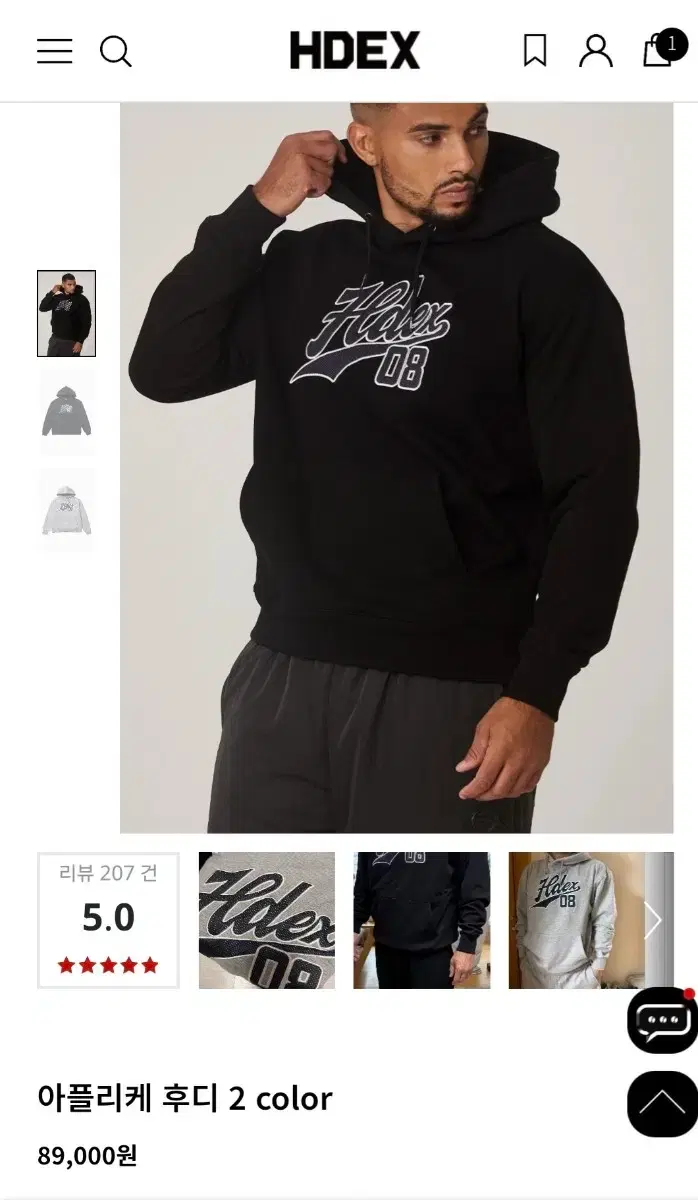Open the hamburger menu

pos(55,51)
